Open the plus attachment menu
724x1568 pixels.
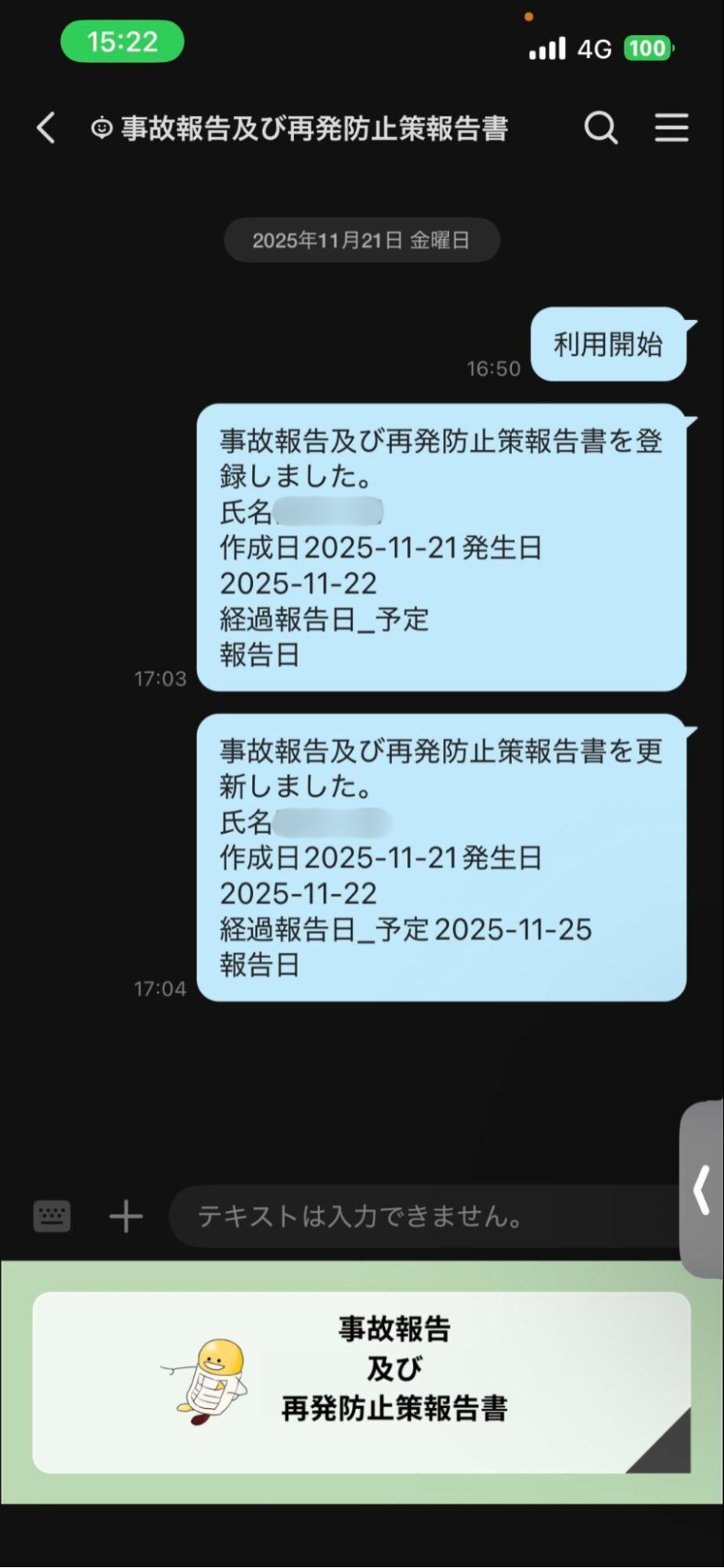point(126,1216)
